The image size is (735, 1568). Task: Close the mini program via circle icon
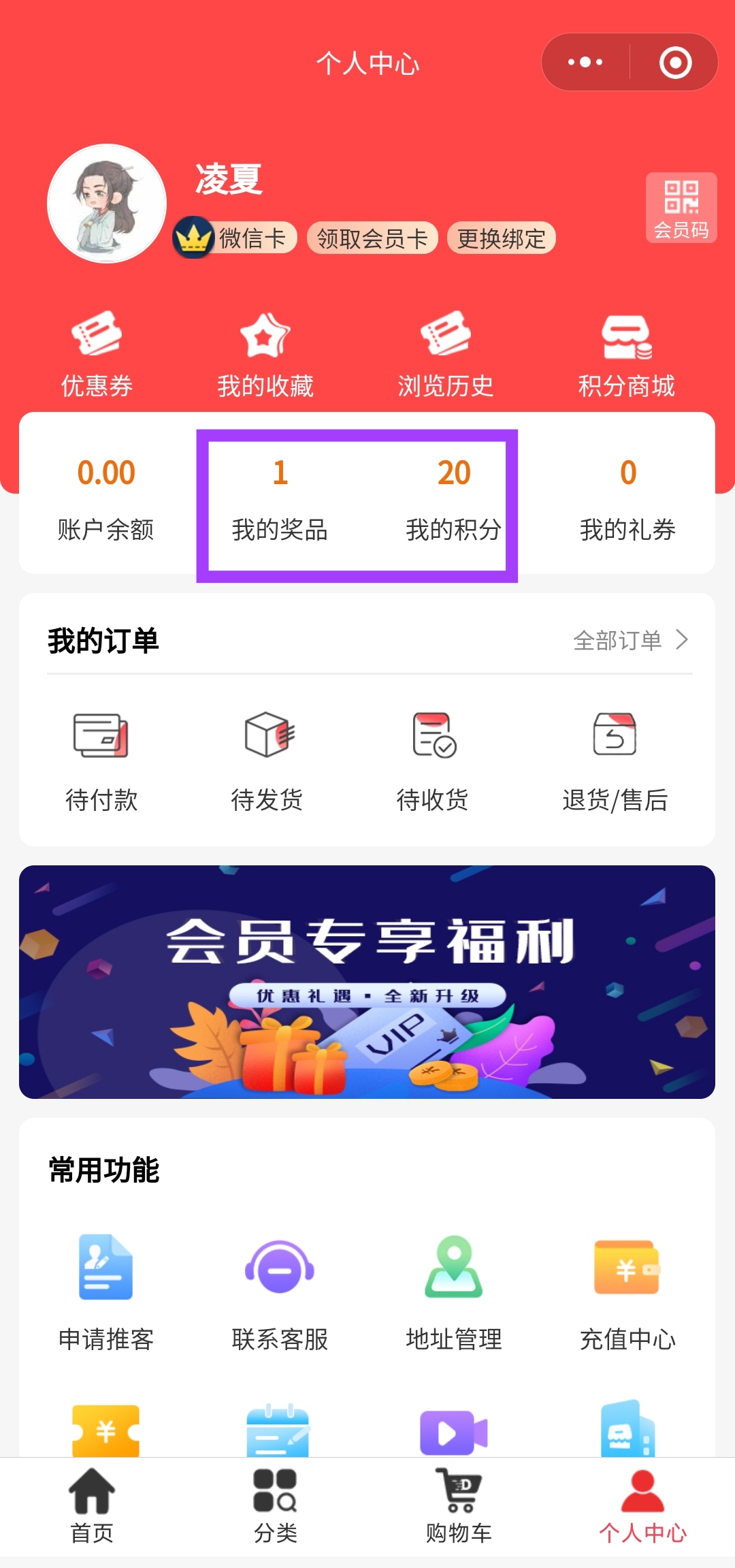[x=675, y=63]
